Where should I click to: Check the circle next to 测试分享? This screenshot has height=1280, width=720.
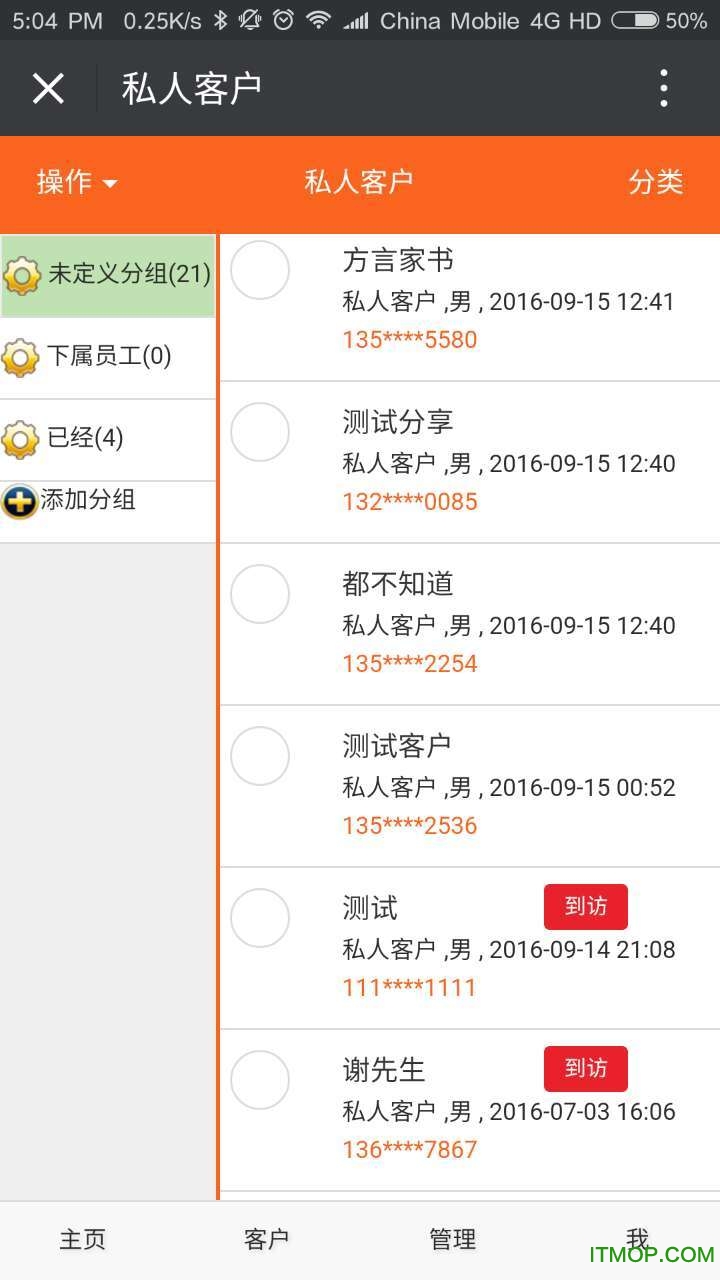tap(260, 432)
